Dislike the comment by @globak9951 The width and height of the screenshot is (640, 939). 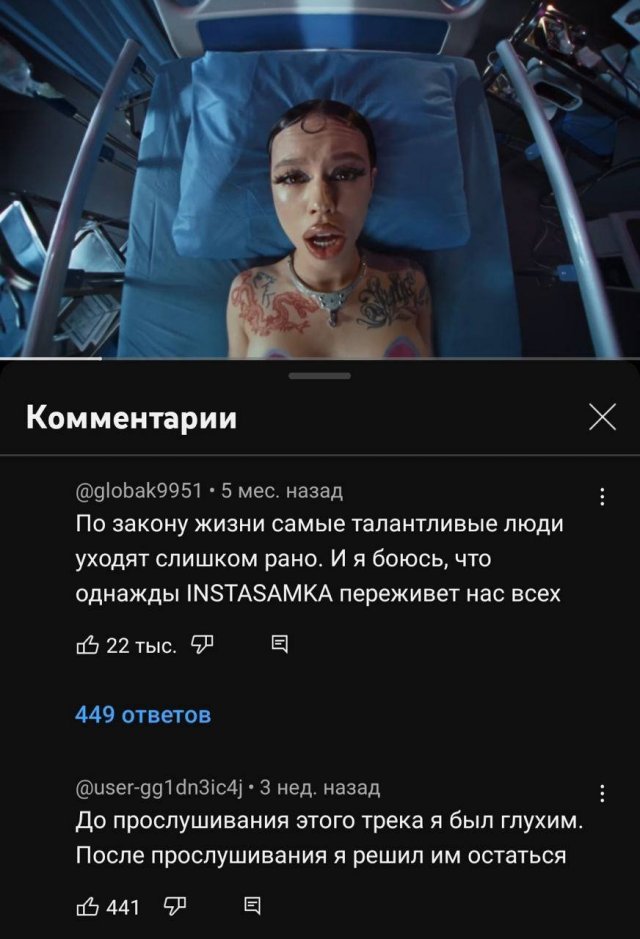pyautogui.click(x=200, y=647)
